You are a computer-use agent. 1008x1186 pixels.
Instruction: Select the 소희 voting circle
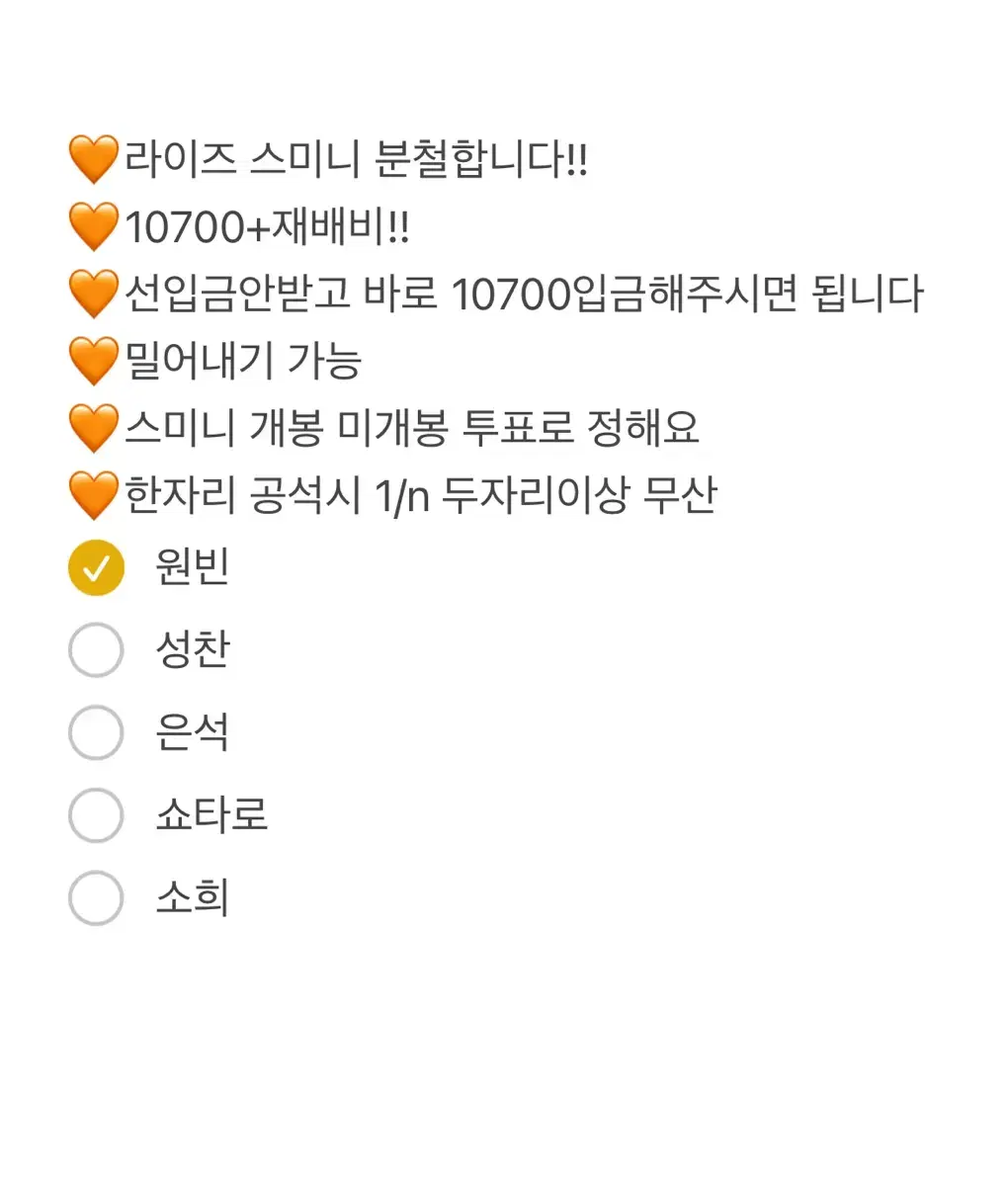click(96, 898)
